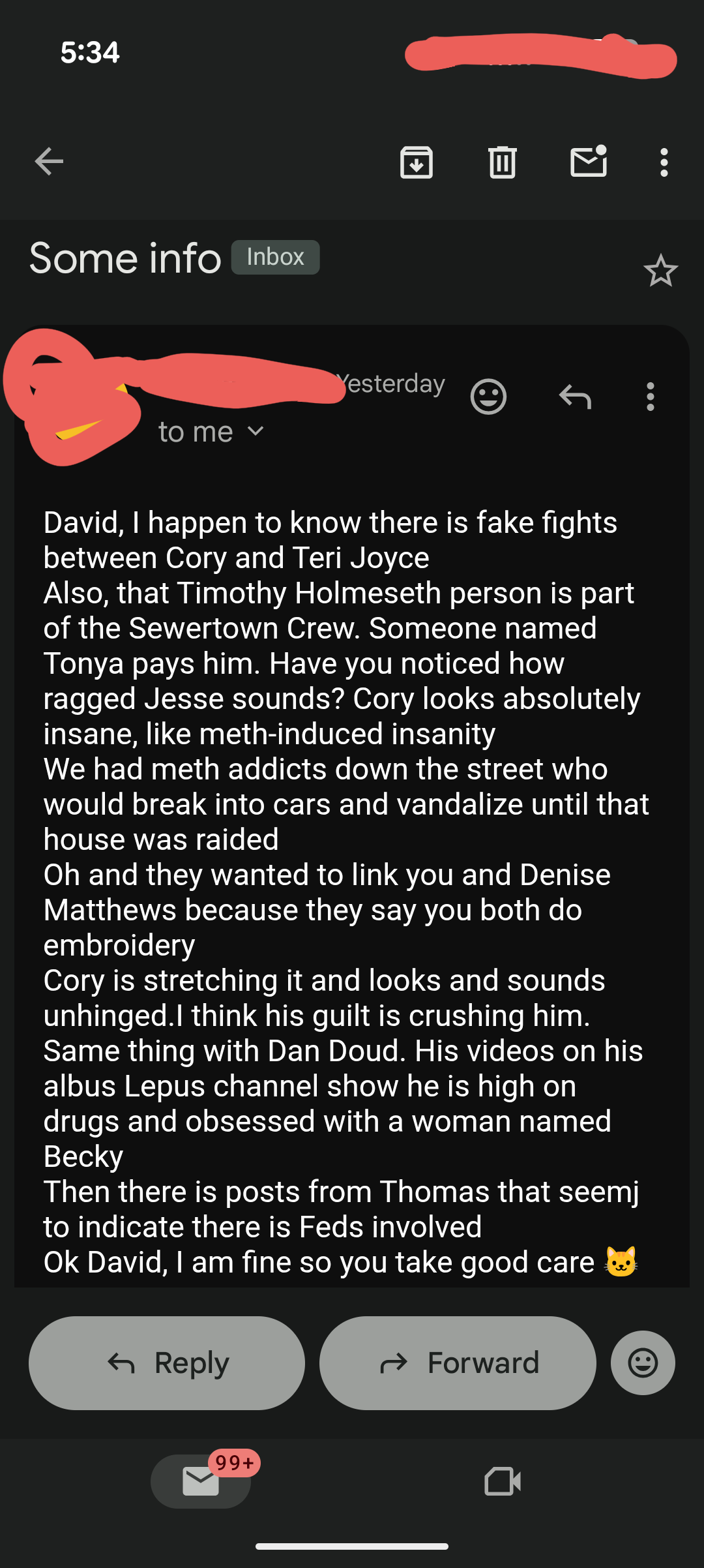The height and width of the screenshot is (1568, 704).
Task: Delete this email with the trash icon
Action: point(502,162)
